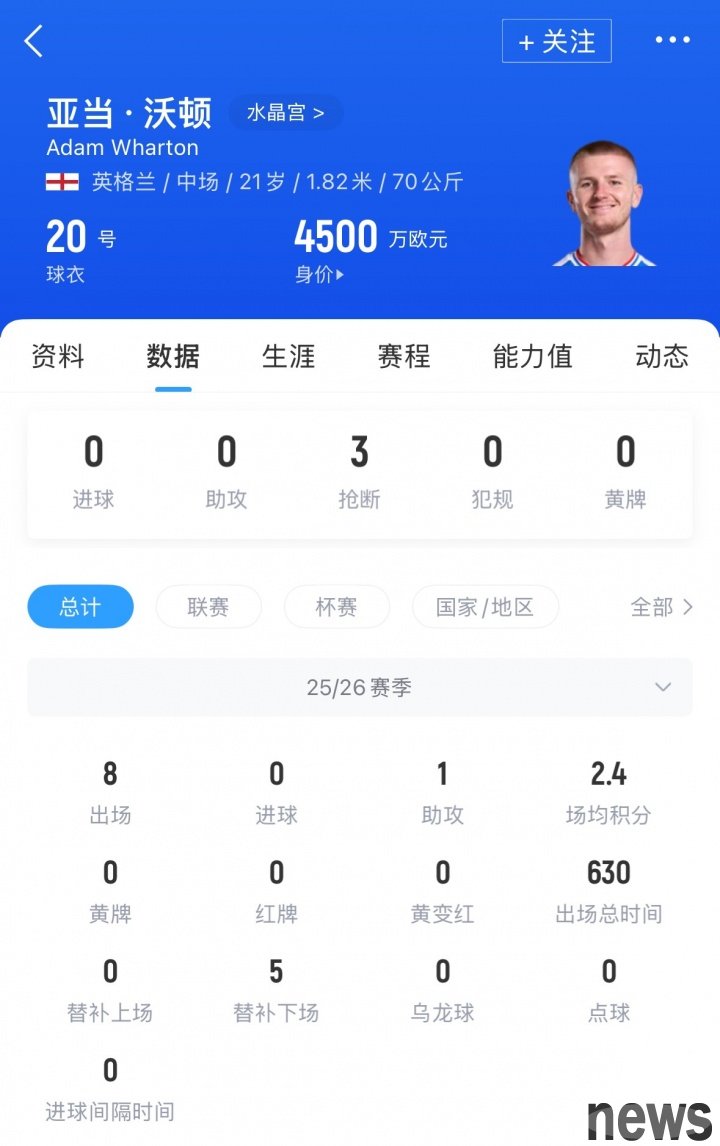Select the 总计 filter chip

click(x=80, y=606)
